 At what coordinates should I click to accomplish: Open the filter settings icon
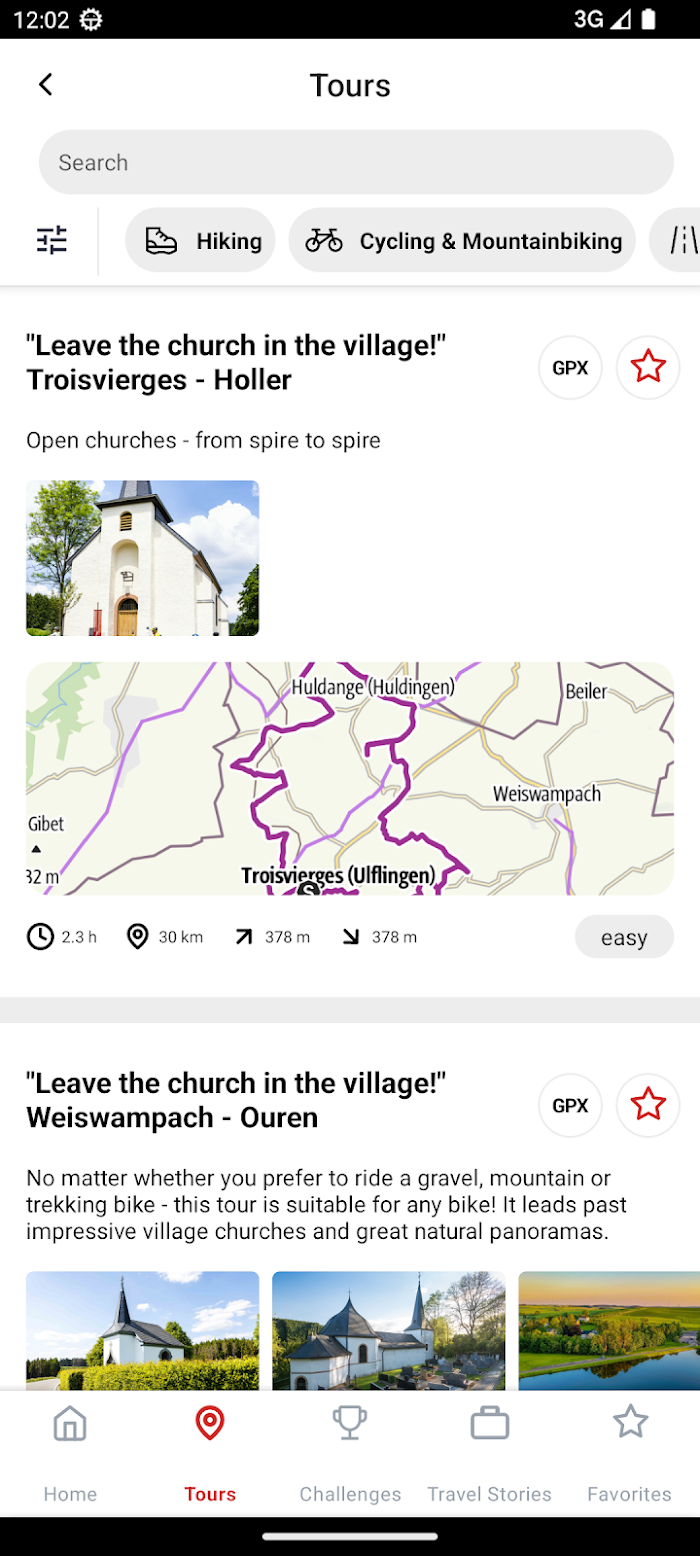[52, 241]
